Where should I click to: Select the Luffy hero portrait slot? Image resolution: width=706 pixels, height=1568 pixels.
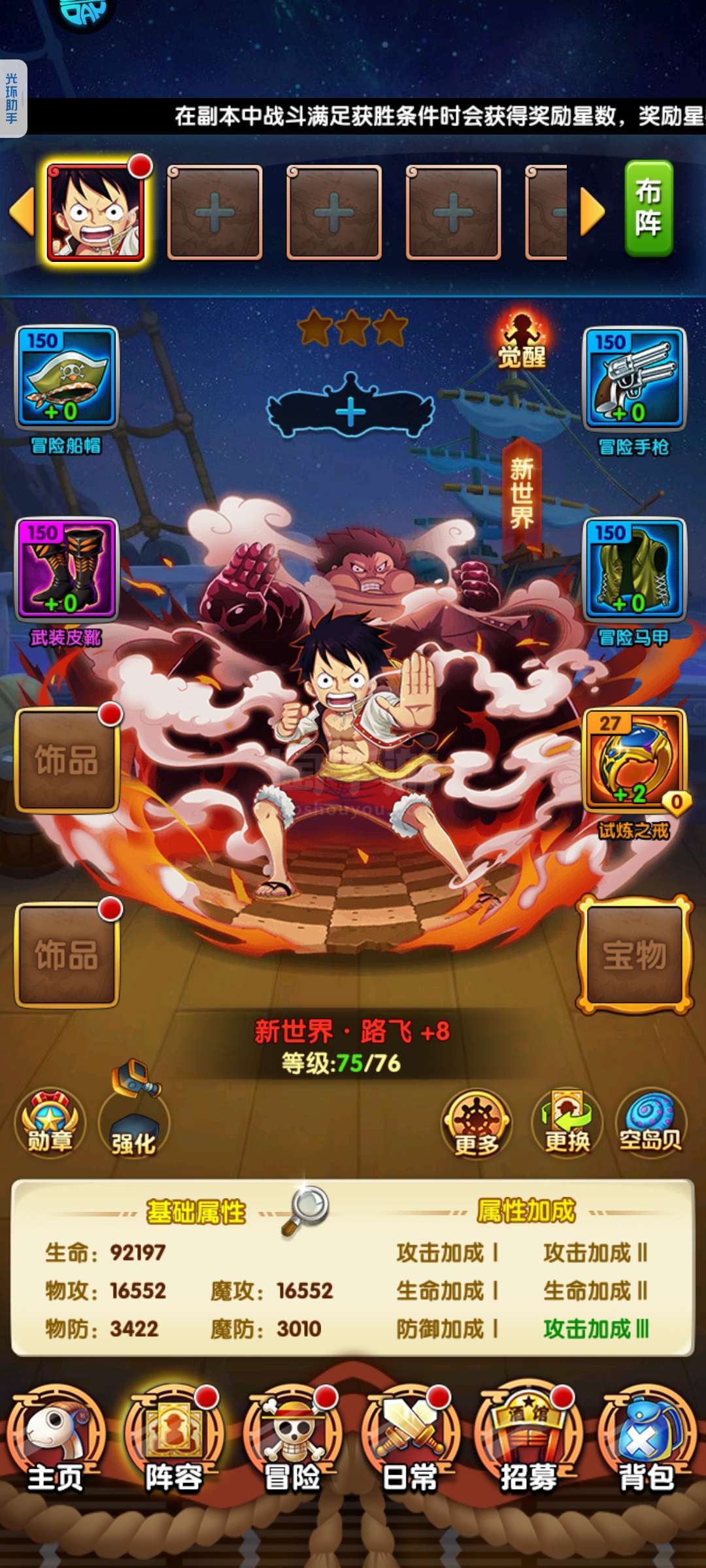[x=95, y=212]
